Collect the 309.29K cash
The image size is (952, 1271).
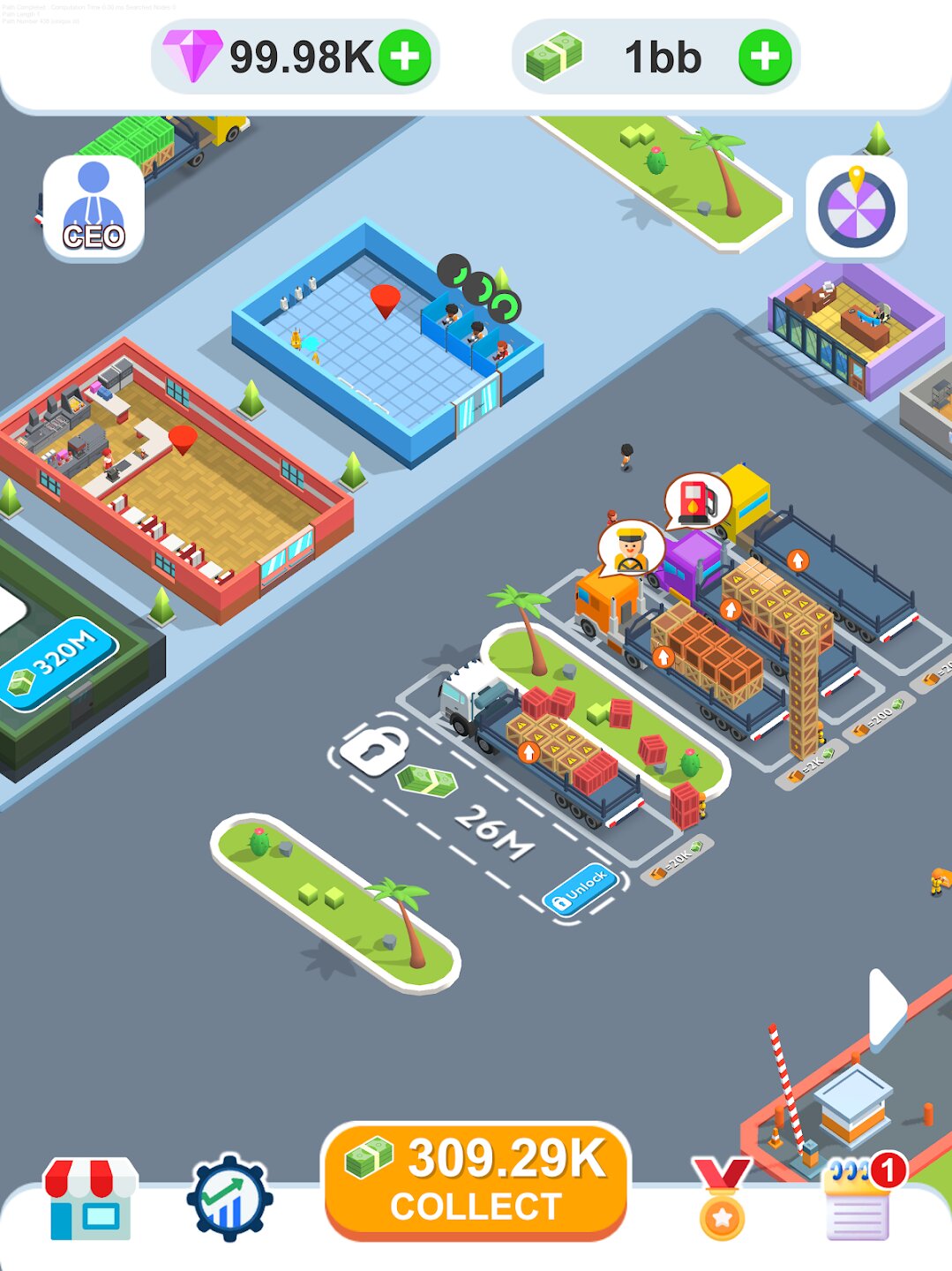476,1180
